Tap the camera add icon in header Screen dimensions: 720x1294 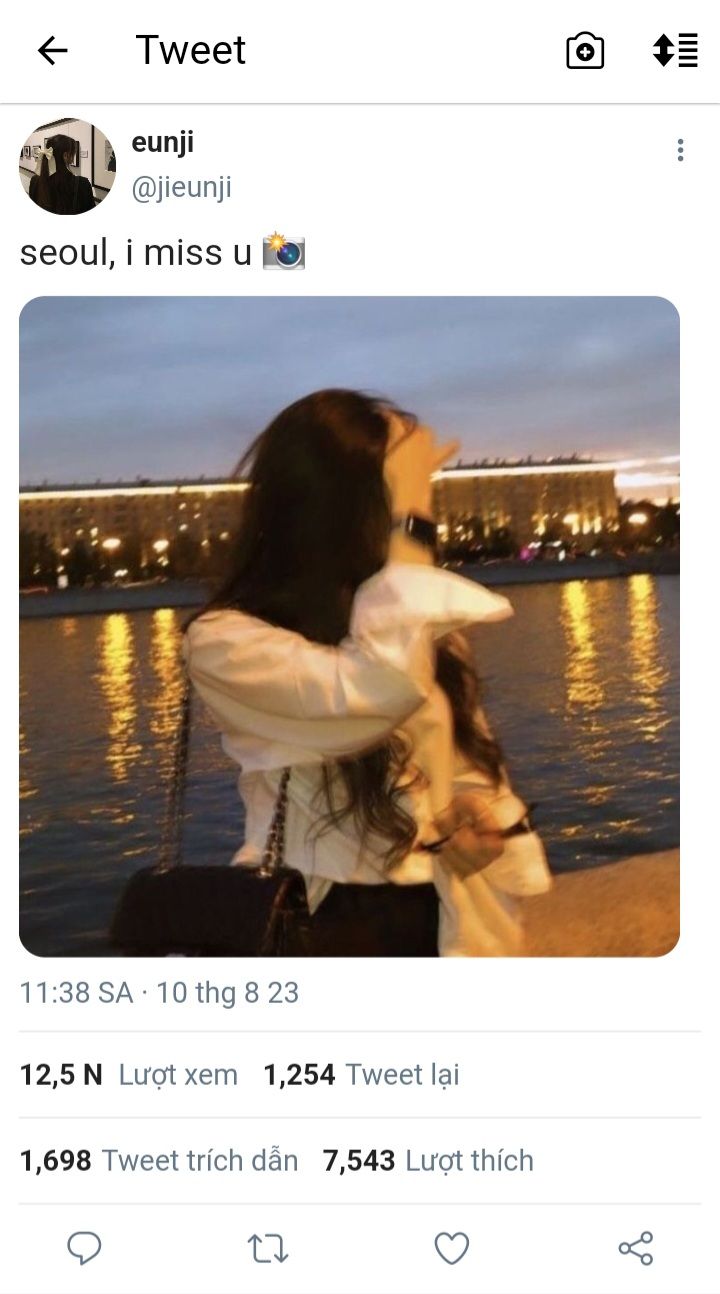585,50
